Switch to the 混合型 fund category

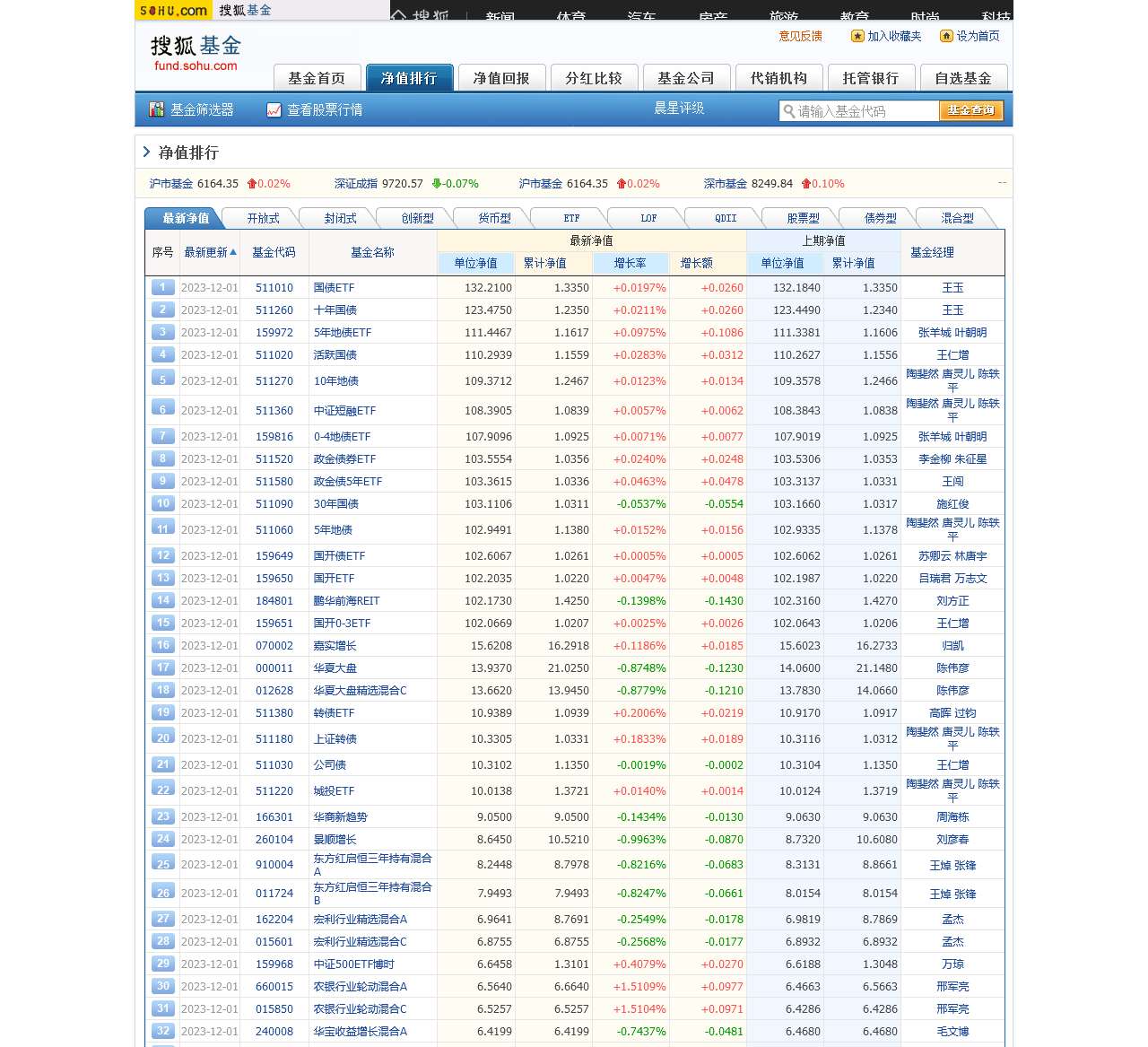tap(957, 218)
